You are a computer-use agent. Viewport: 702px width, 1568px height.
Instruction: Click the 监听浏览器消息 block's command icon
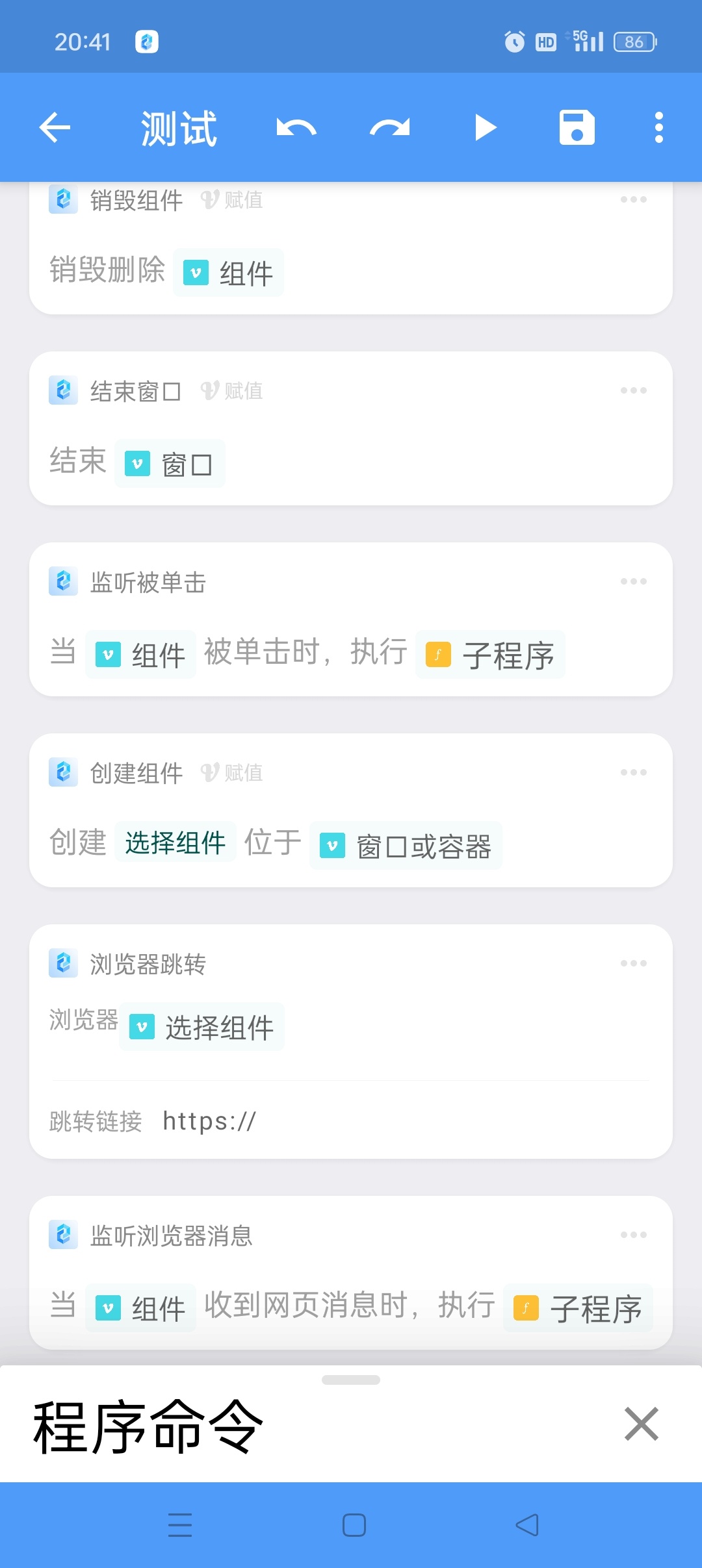coord(63,1235)
